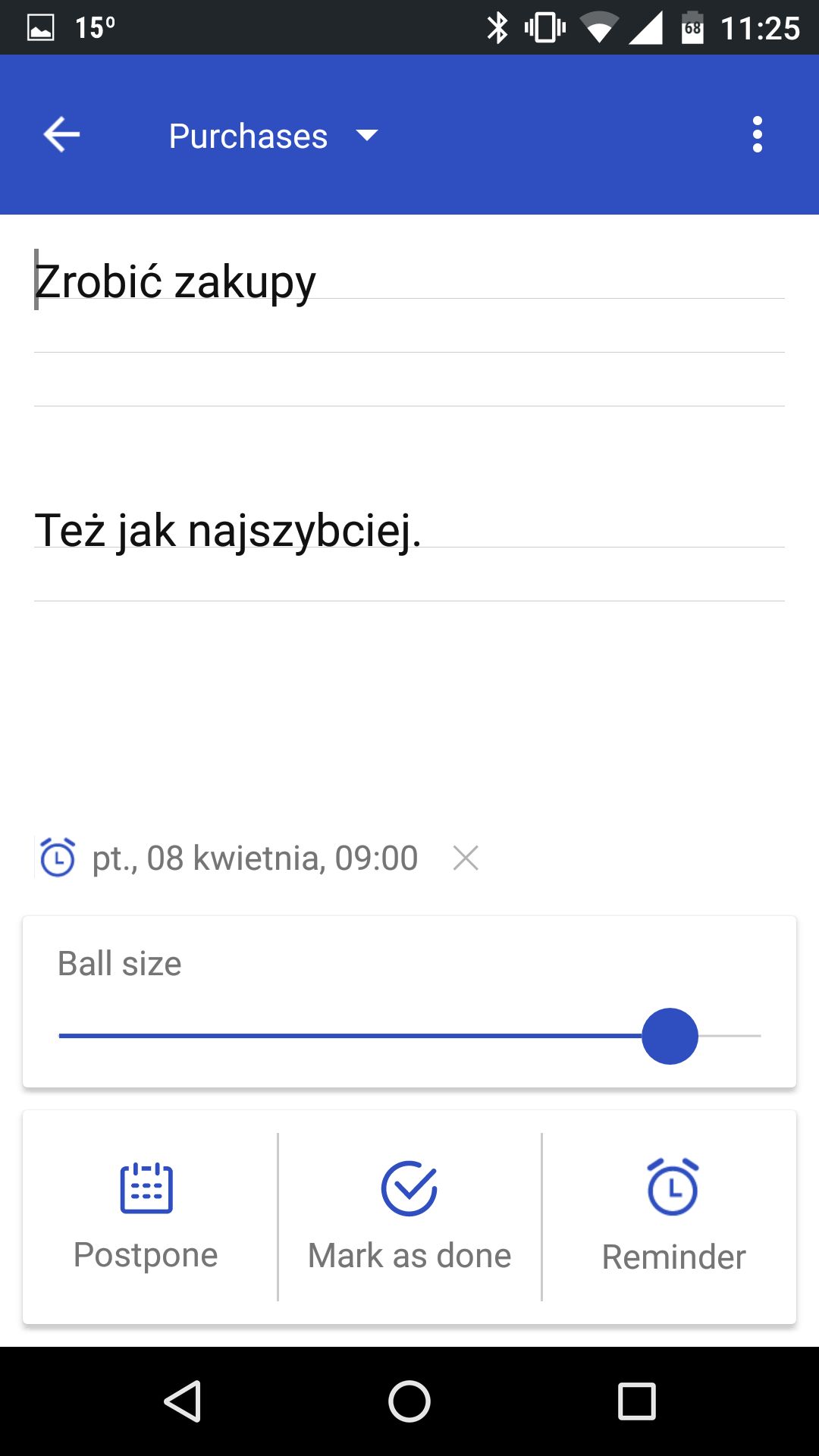Postpone this task
819x1456 pixels.
146,1216
